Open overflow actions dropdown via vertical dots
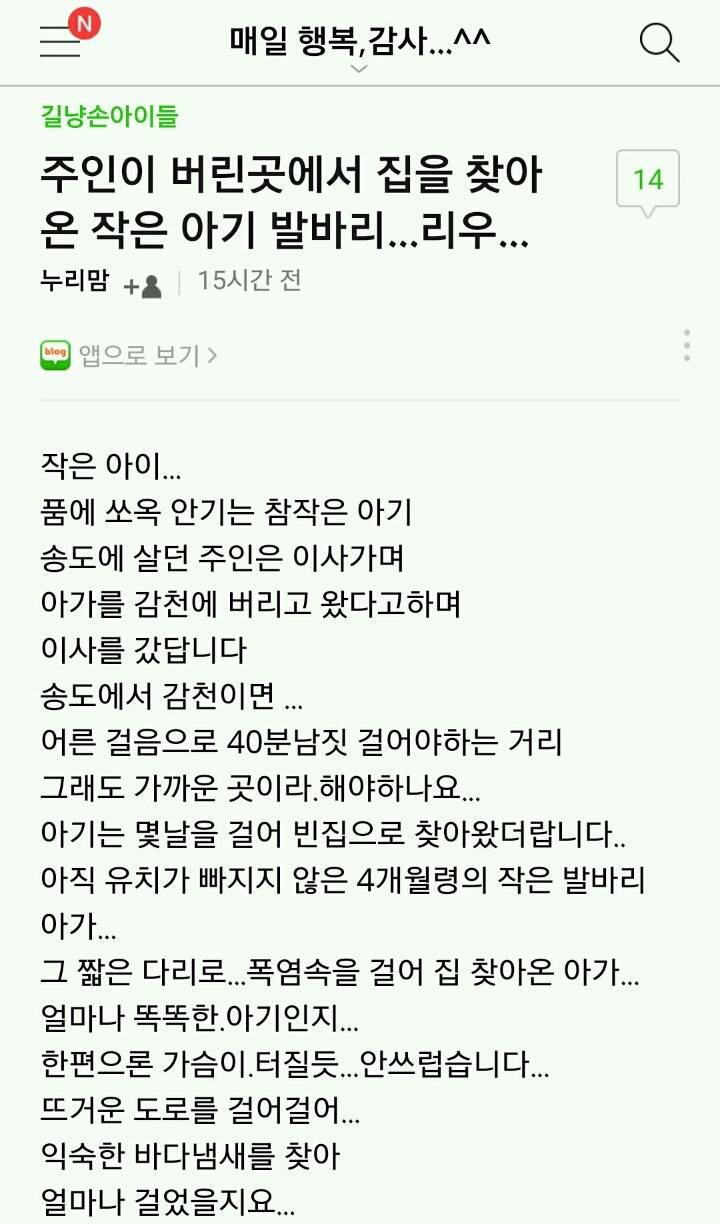The height and width of the screenshot is (1224, 720). pos(685,345)
